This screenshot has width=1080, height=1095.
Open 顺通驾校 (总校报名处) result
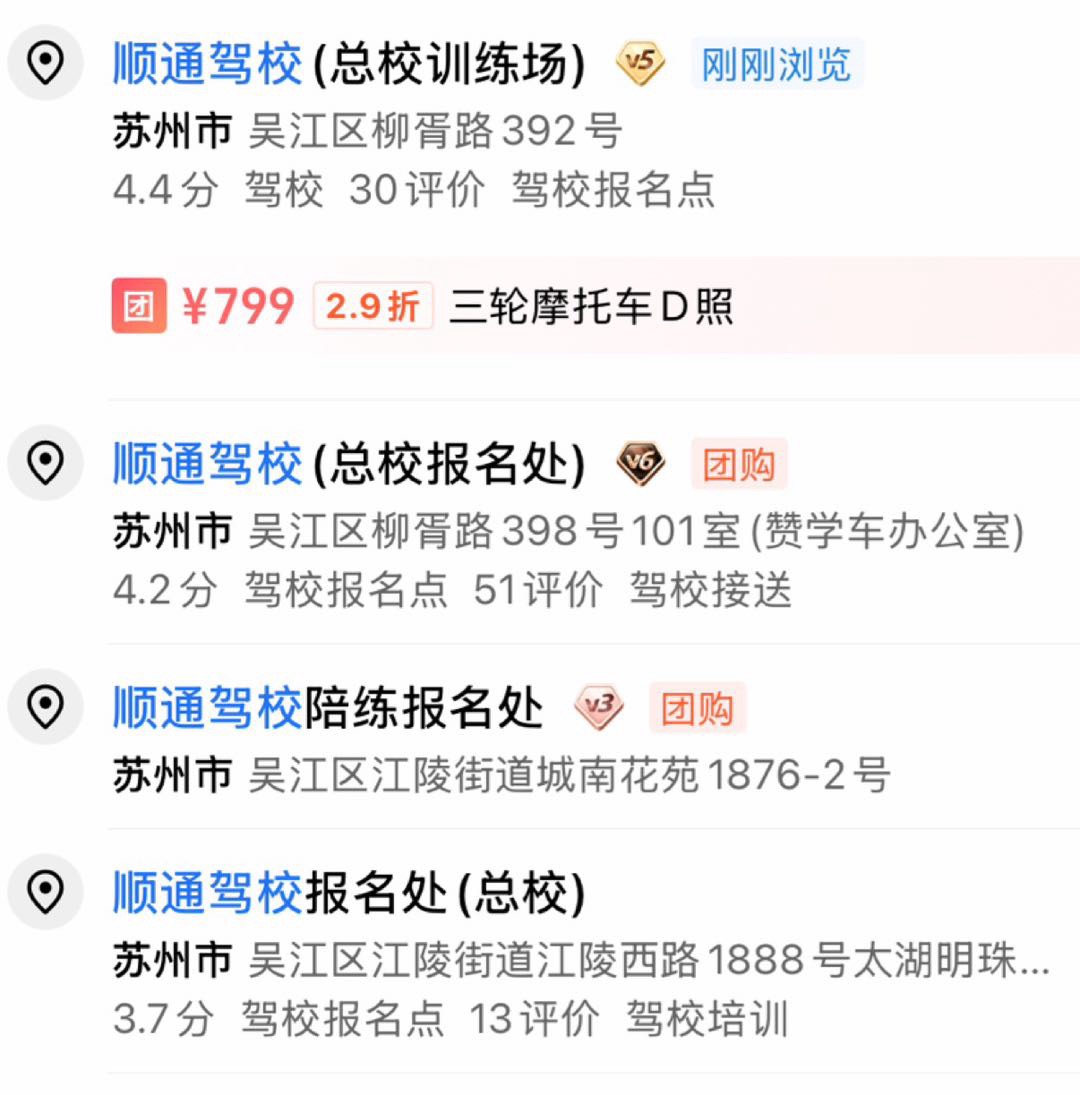click(x=348, y=465)
